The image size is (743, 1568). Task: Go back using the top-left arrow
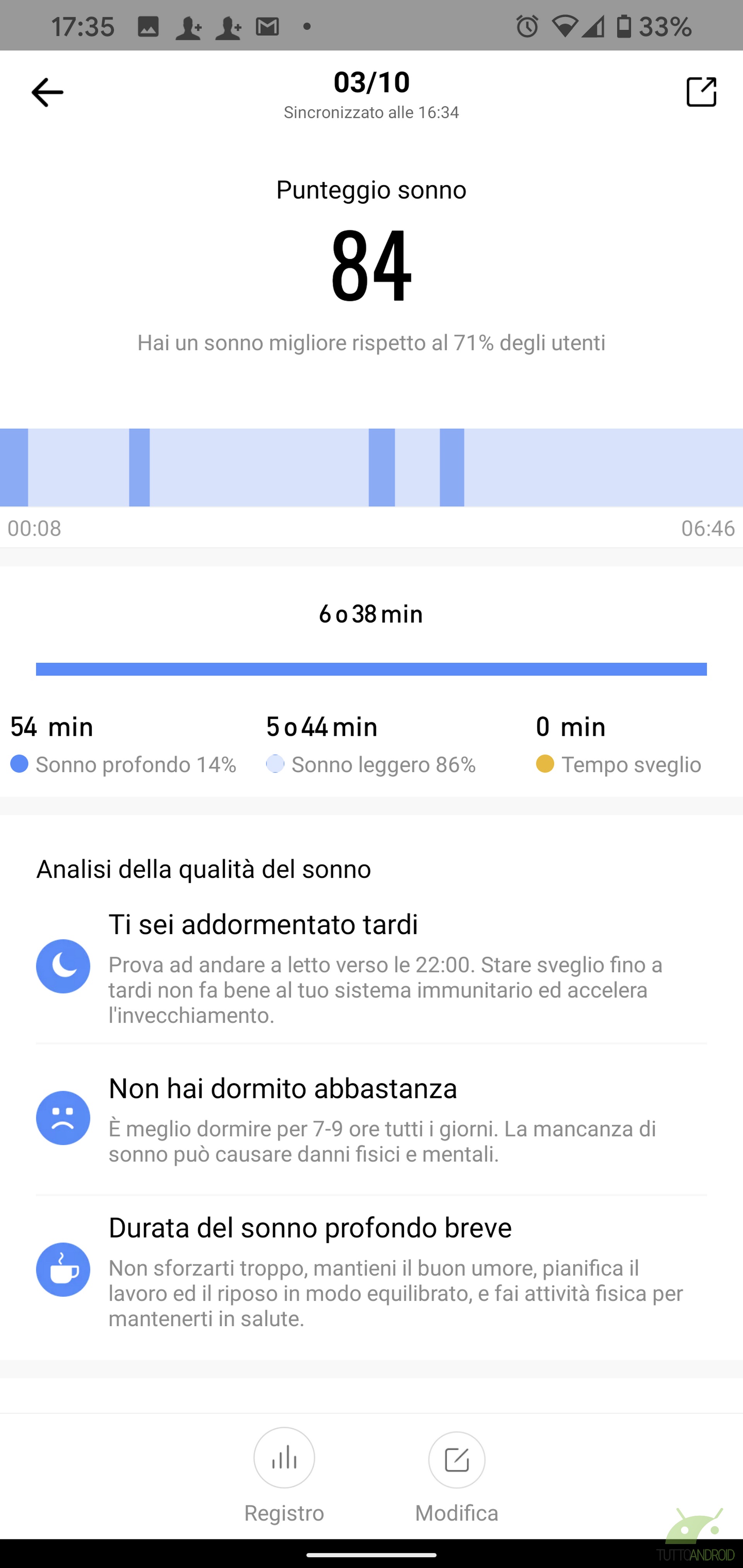(47, 92)
